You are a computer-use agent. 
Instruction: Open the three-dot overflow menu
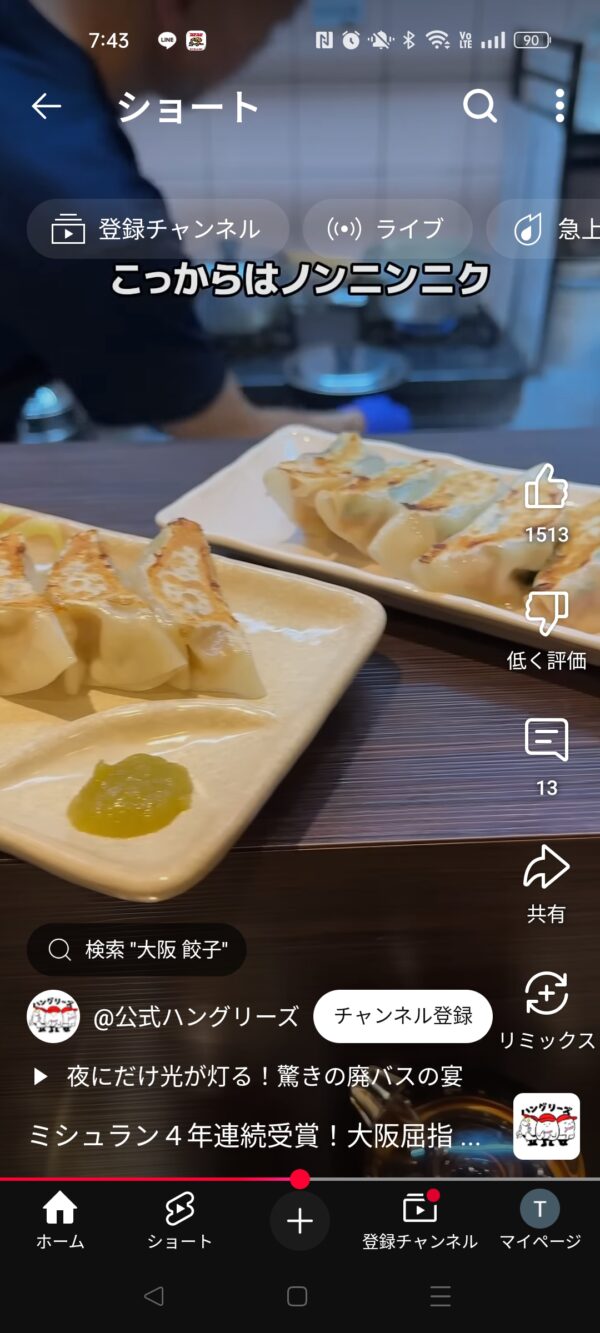(560, 106)
